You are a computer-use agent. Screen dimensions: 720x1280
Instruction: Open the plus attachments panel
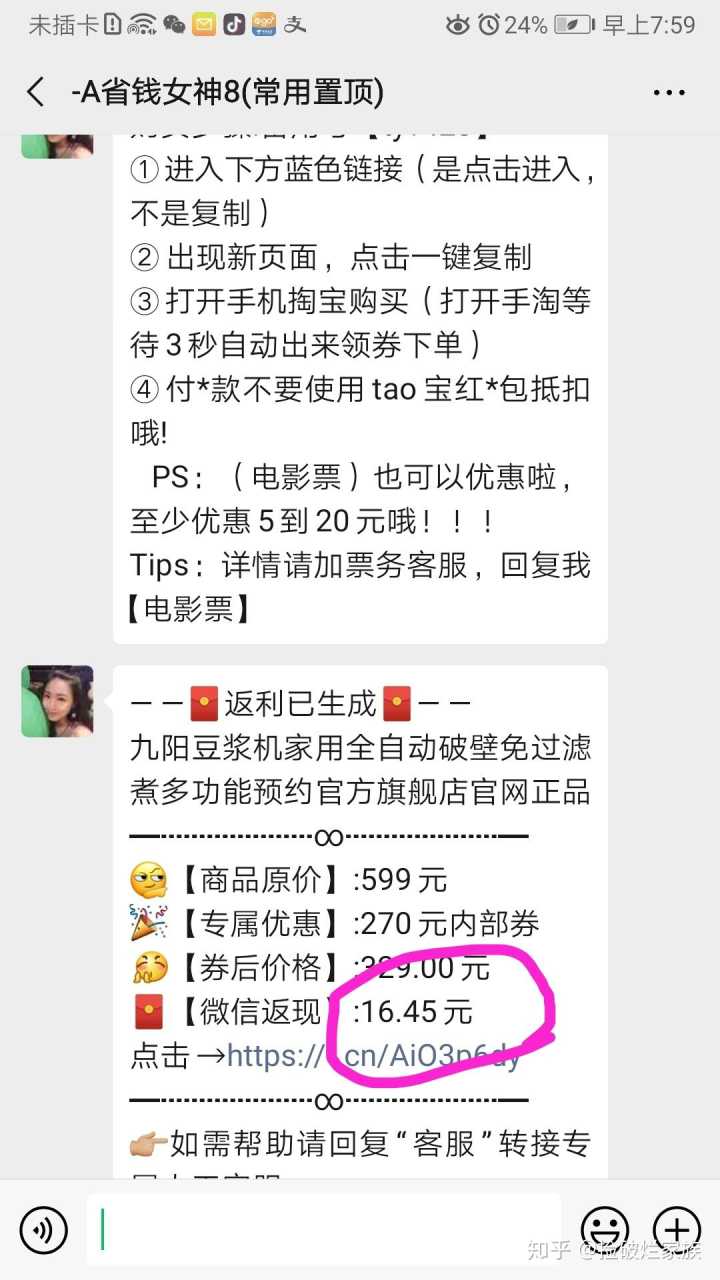point(677,1230)
